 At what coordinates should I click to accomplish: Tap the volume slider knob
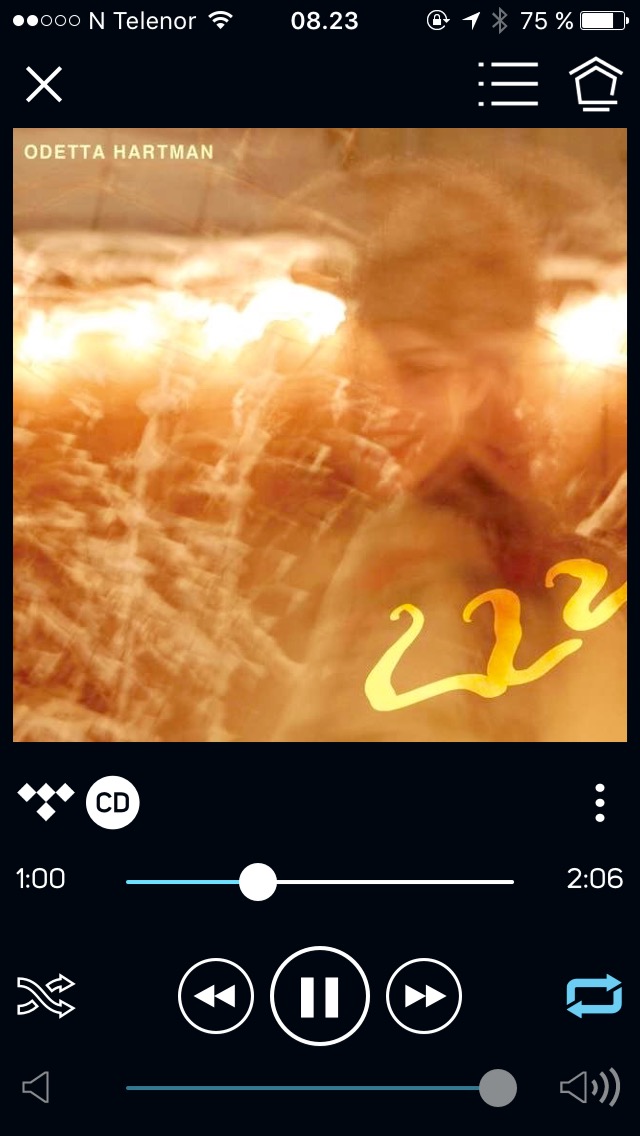[x=497, y=1088]
